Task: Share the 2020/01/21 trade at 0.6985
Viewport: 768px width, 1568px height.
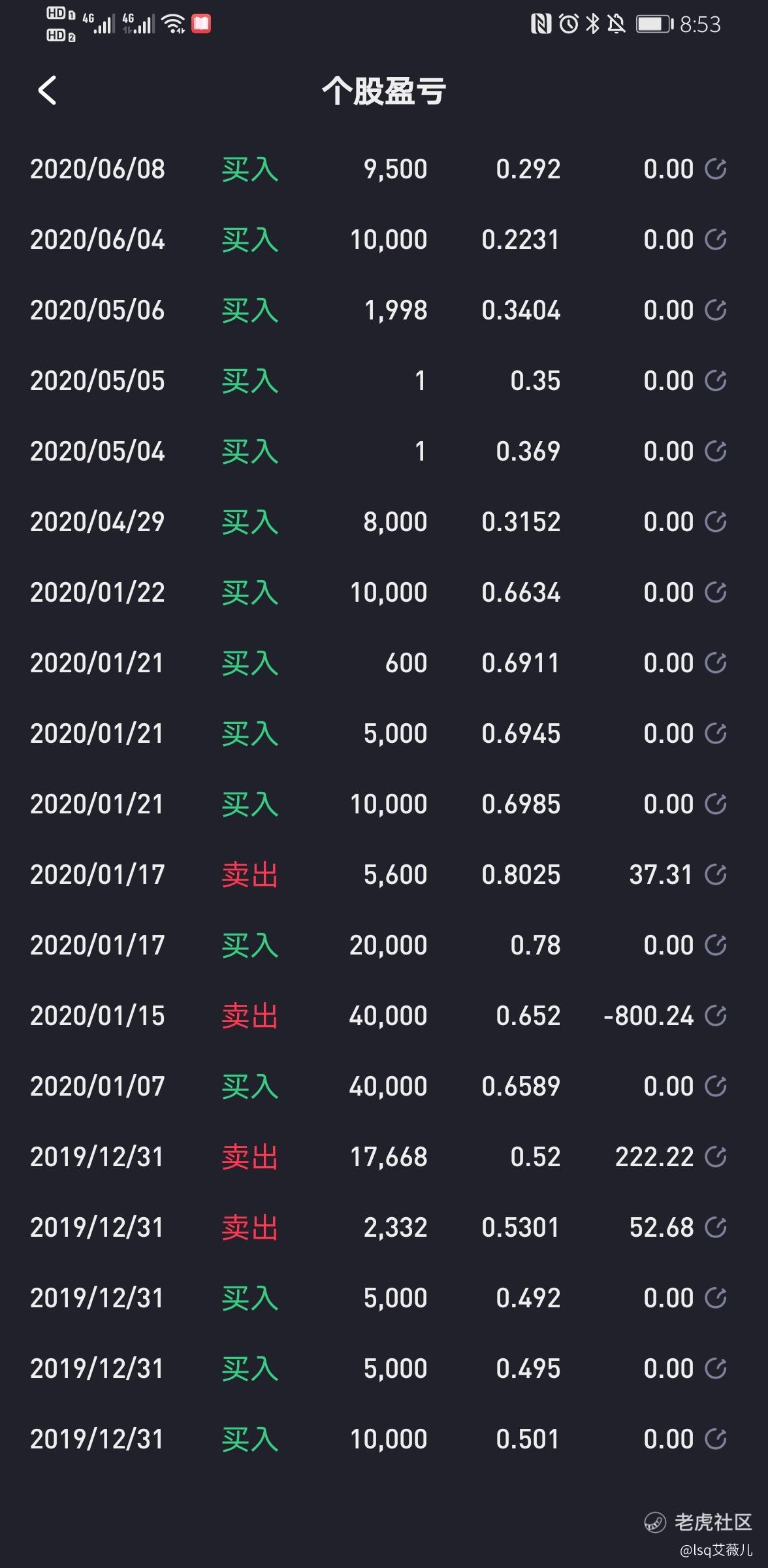Action: [716, 804]
